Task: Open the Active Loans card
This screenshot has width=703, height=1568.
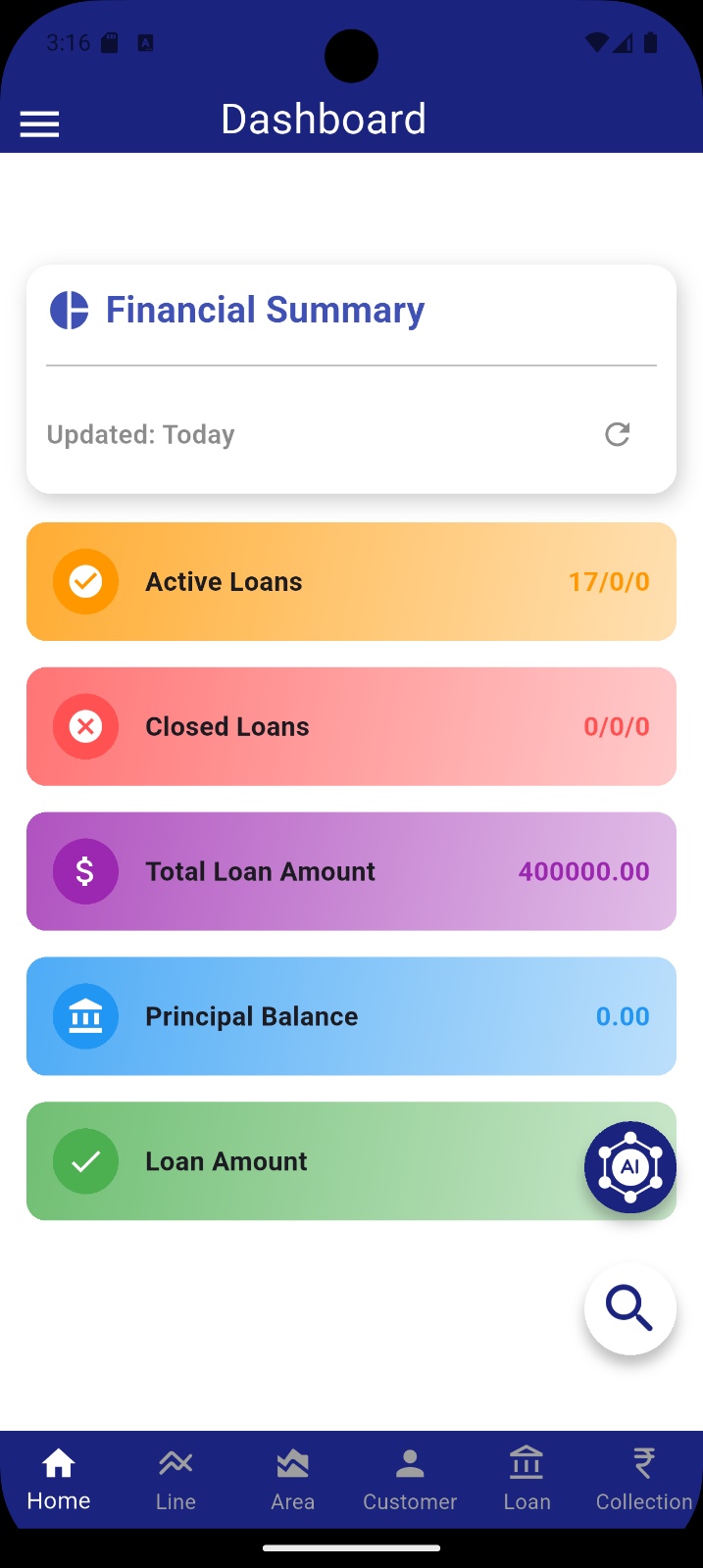Action: click(351, 582)
